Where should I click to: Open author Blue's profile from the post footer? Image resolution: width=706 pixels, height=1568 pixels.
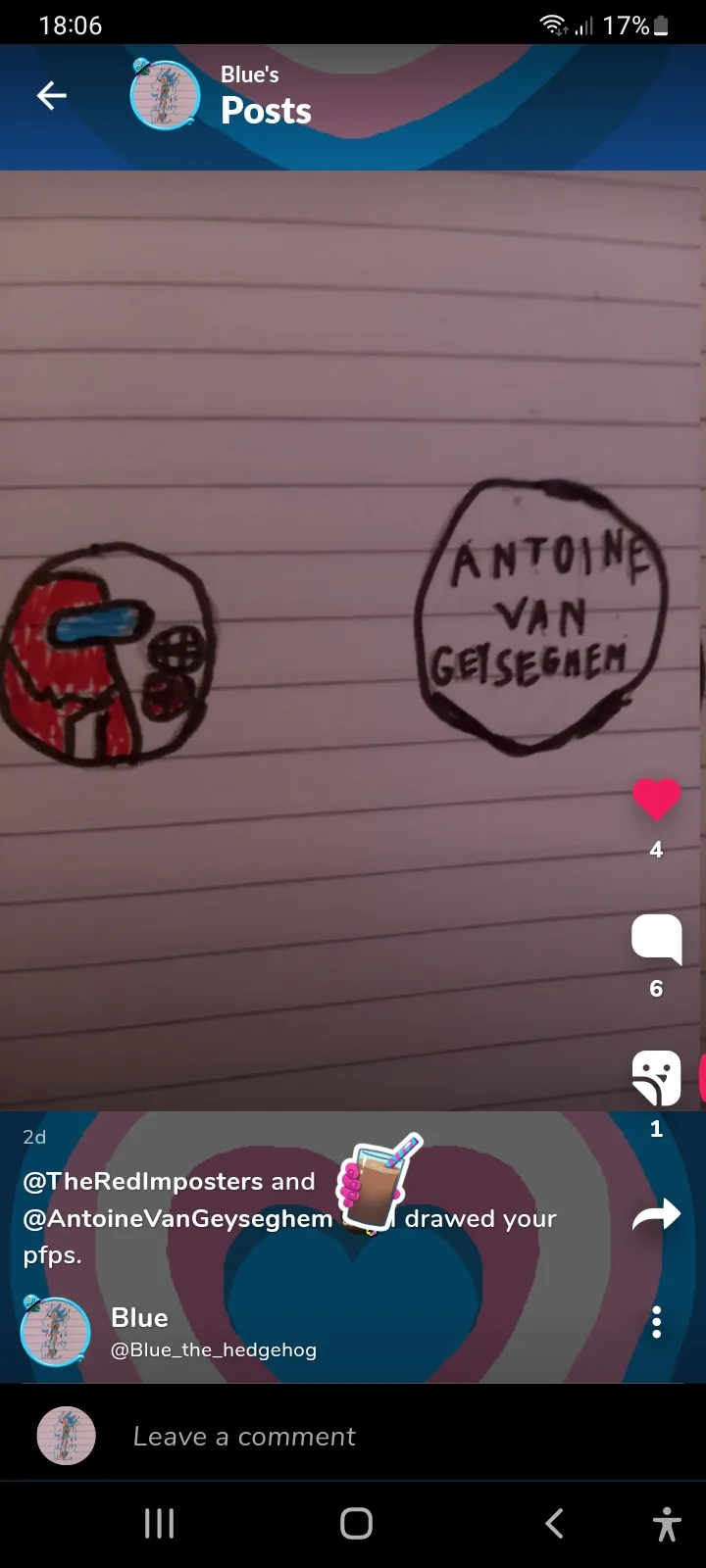click(56, 1331)
